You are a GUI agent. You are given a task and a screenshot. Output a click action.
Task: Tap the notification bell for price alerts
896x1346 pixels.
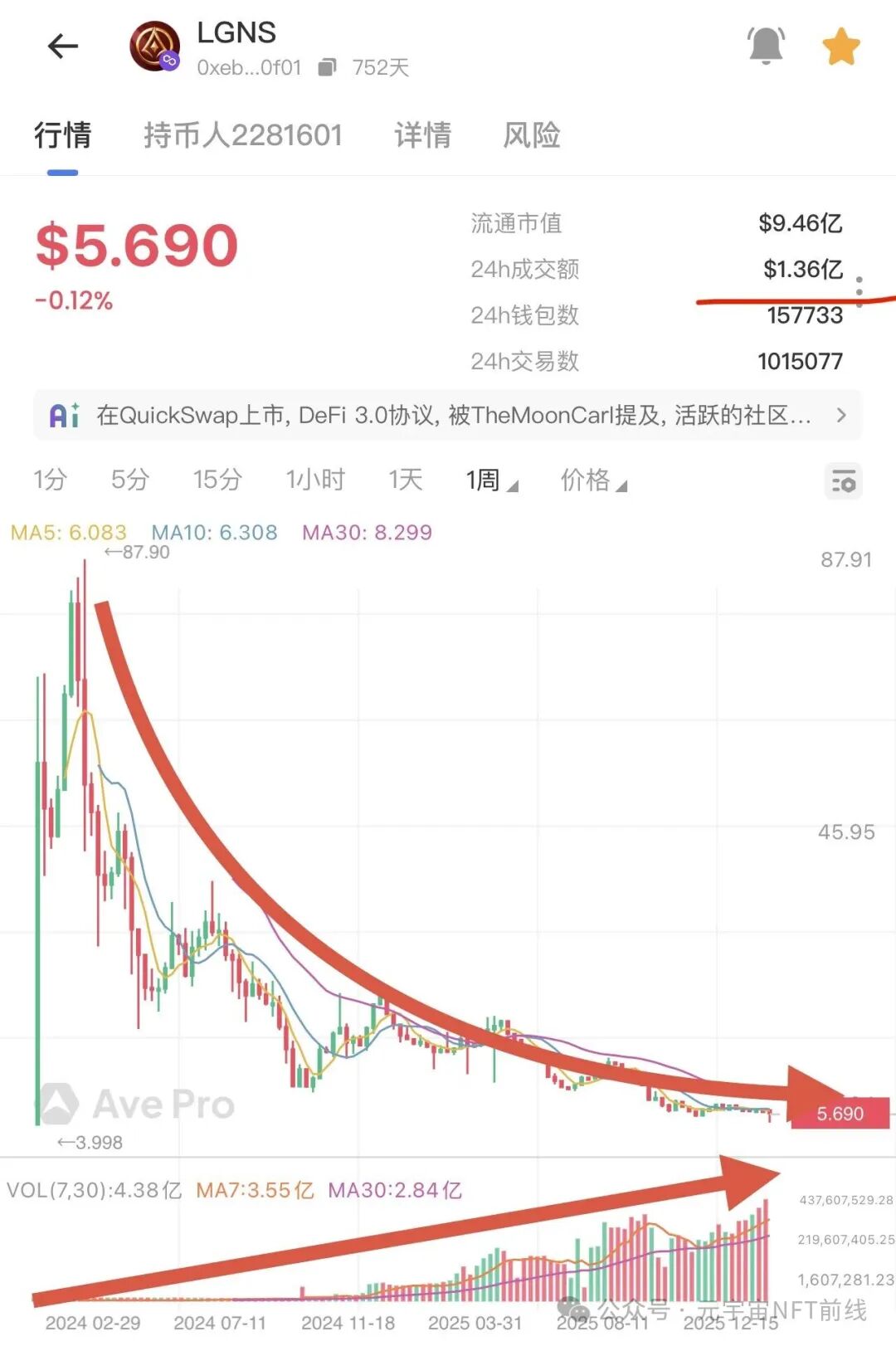[764, 46]
